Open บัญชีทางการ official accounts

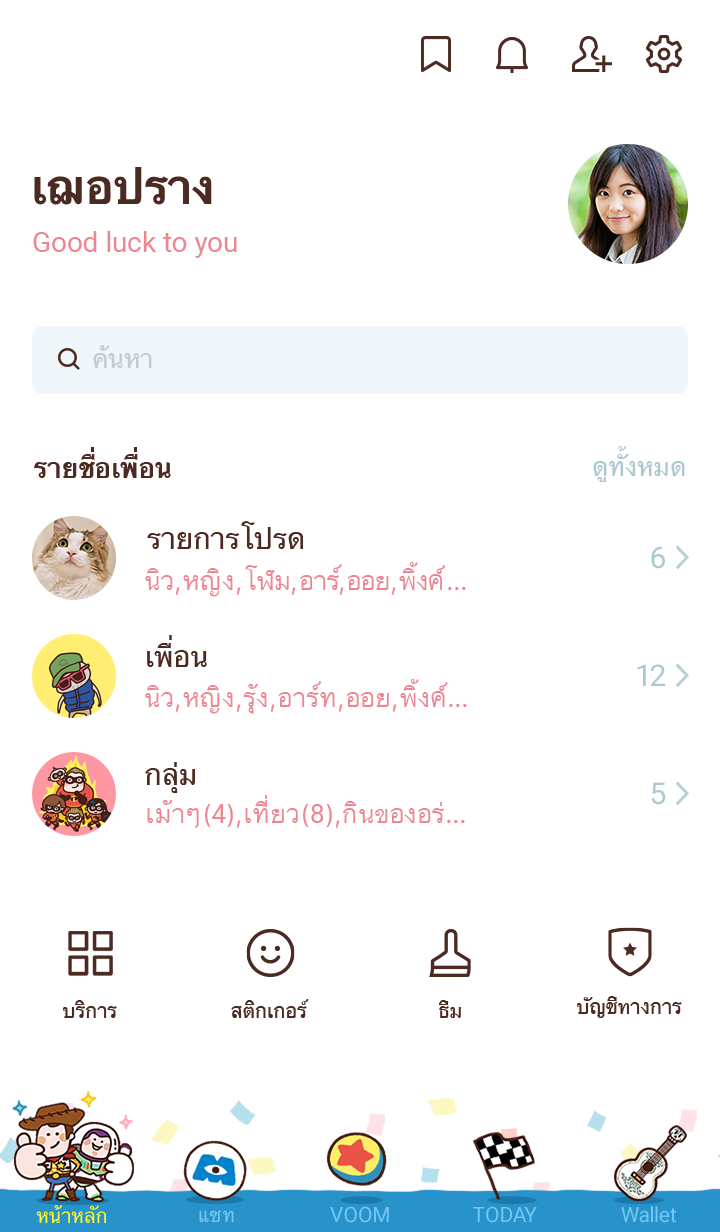tap(630, 974)
